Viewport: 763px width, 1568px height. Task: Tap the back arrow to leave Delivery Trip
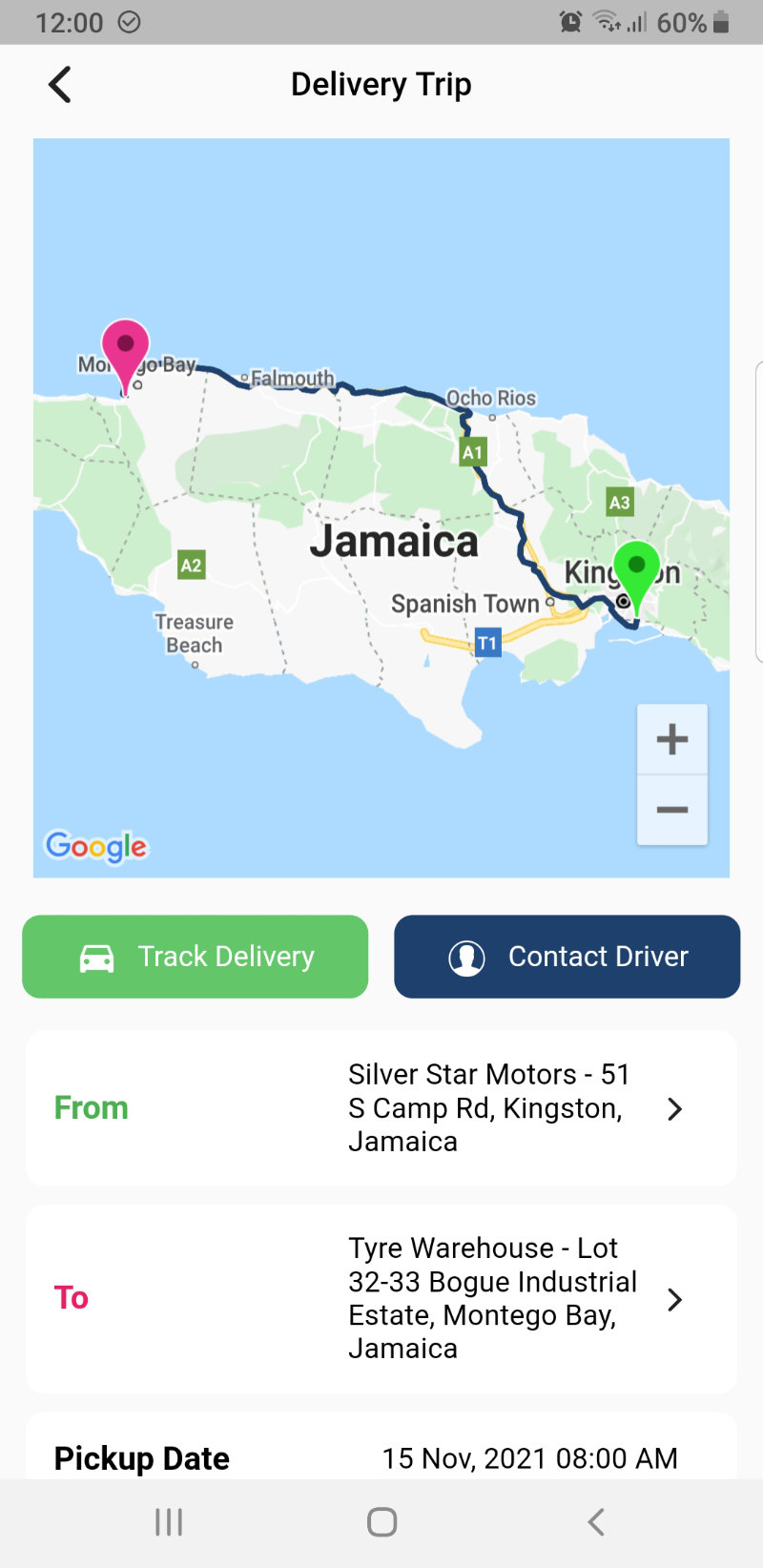tap(59, 84)
